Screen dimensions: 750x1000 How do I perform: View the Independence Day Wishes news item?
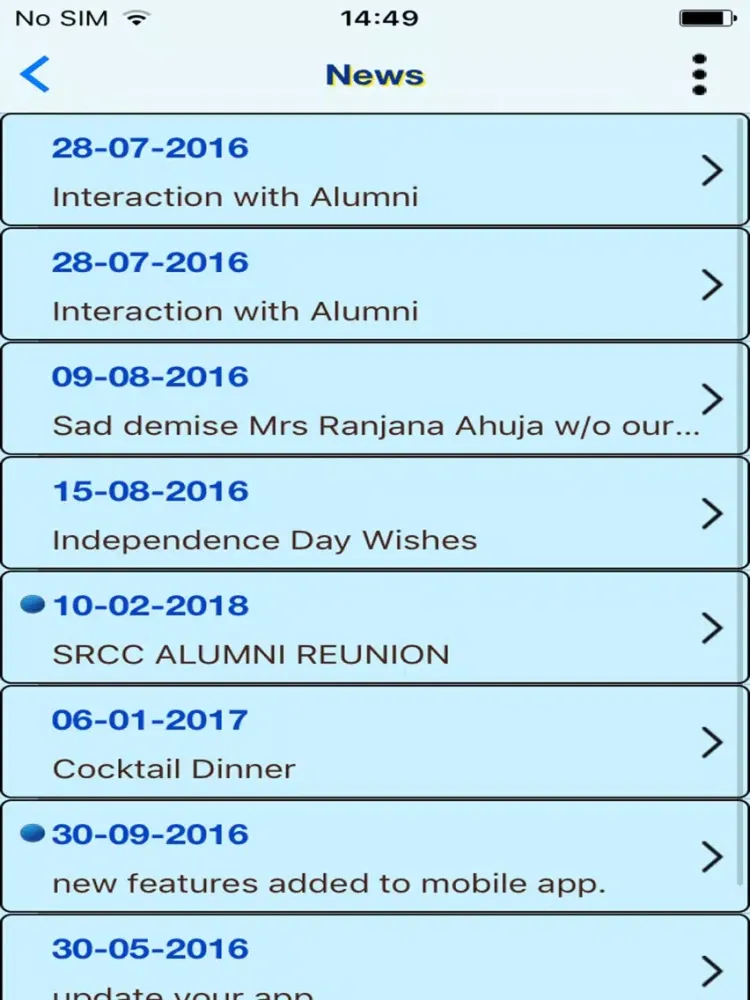coord(374,513)
